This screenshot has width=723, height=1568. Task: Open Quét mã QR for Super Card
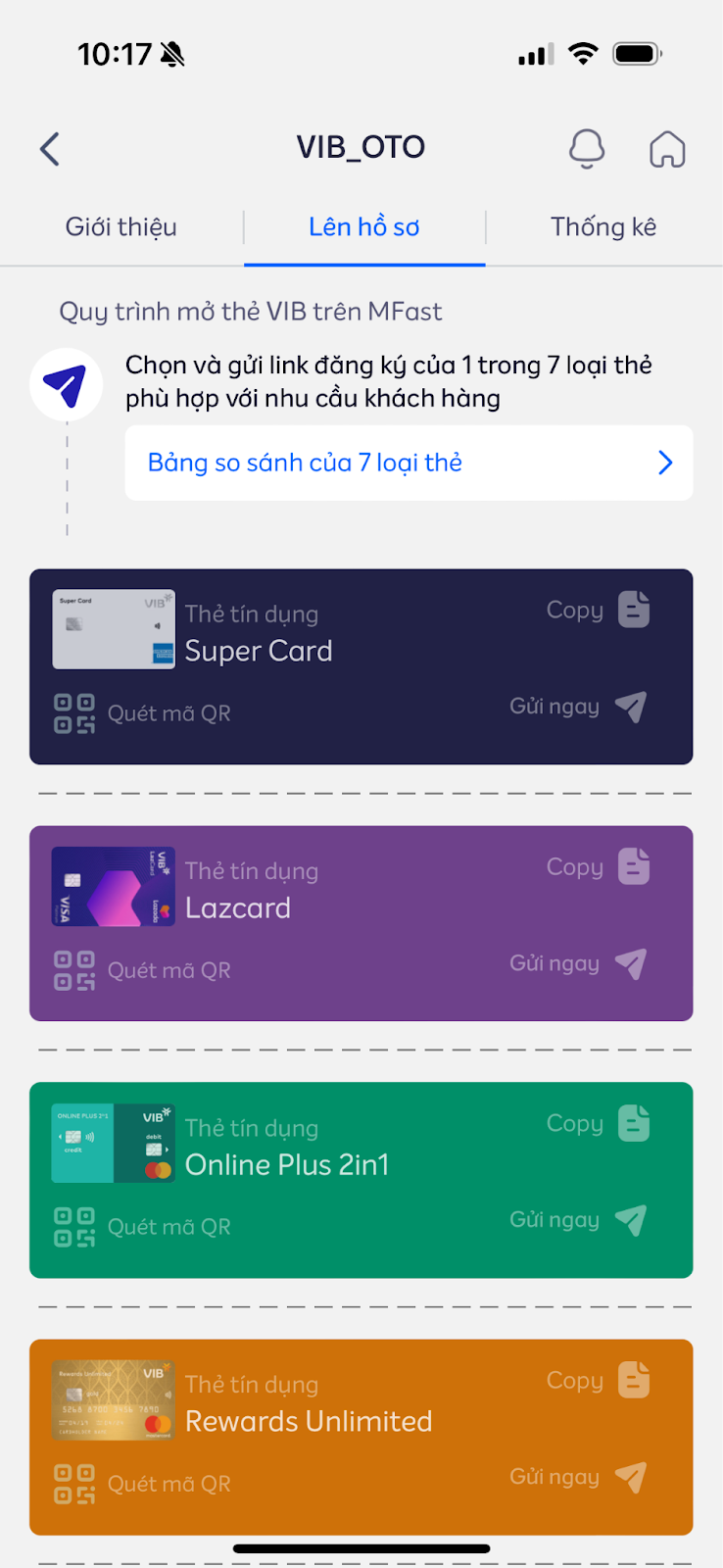pyautogui.click(x=142, y=713)
